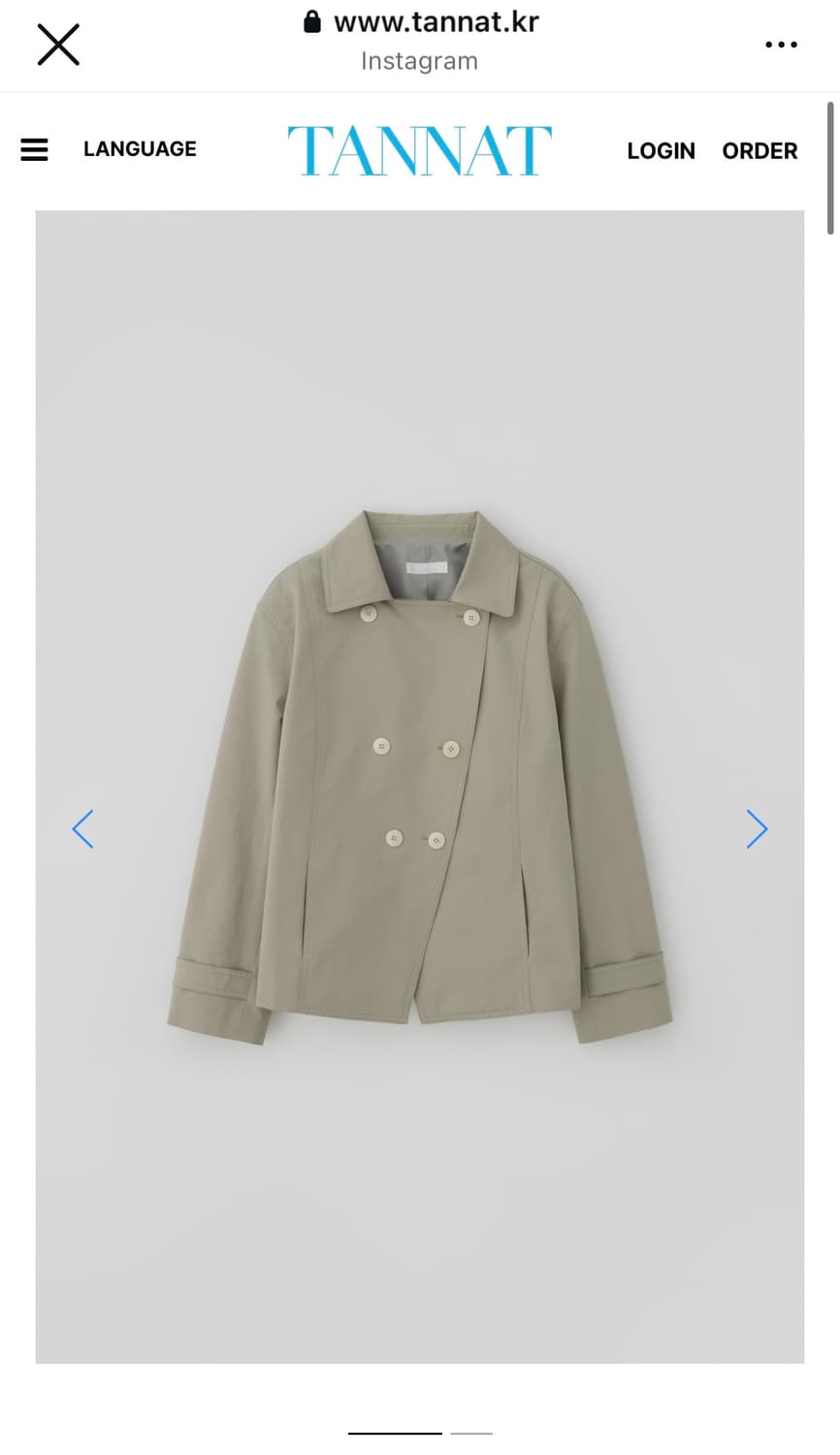This screenshot has height=1455, width=840.
Task: Select the ORDER menu item
Action: point(759,151)
